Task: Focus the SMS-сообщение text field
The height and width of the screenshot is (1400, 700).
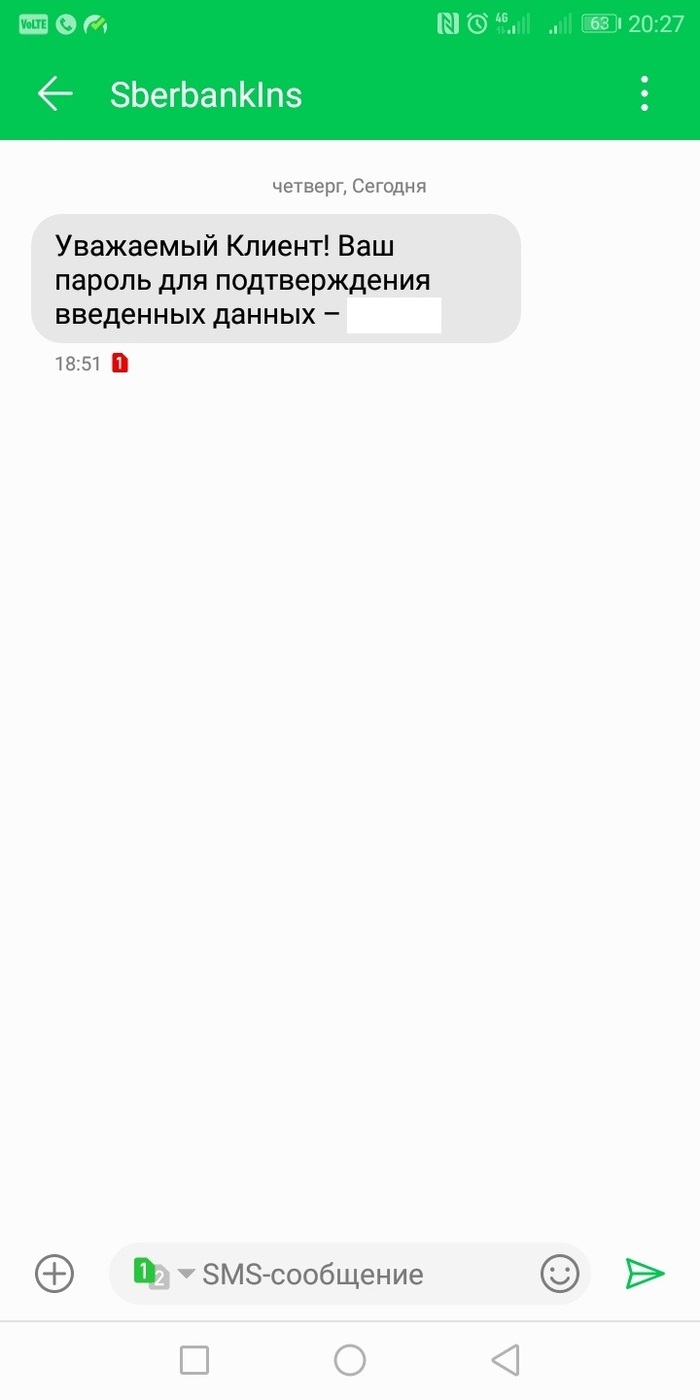Action: point(350,1275)
